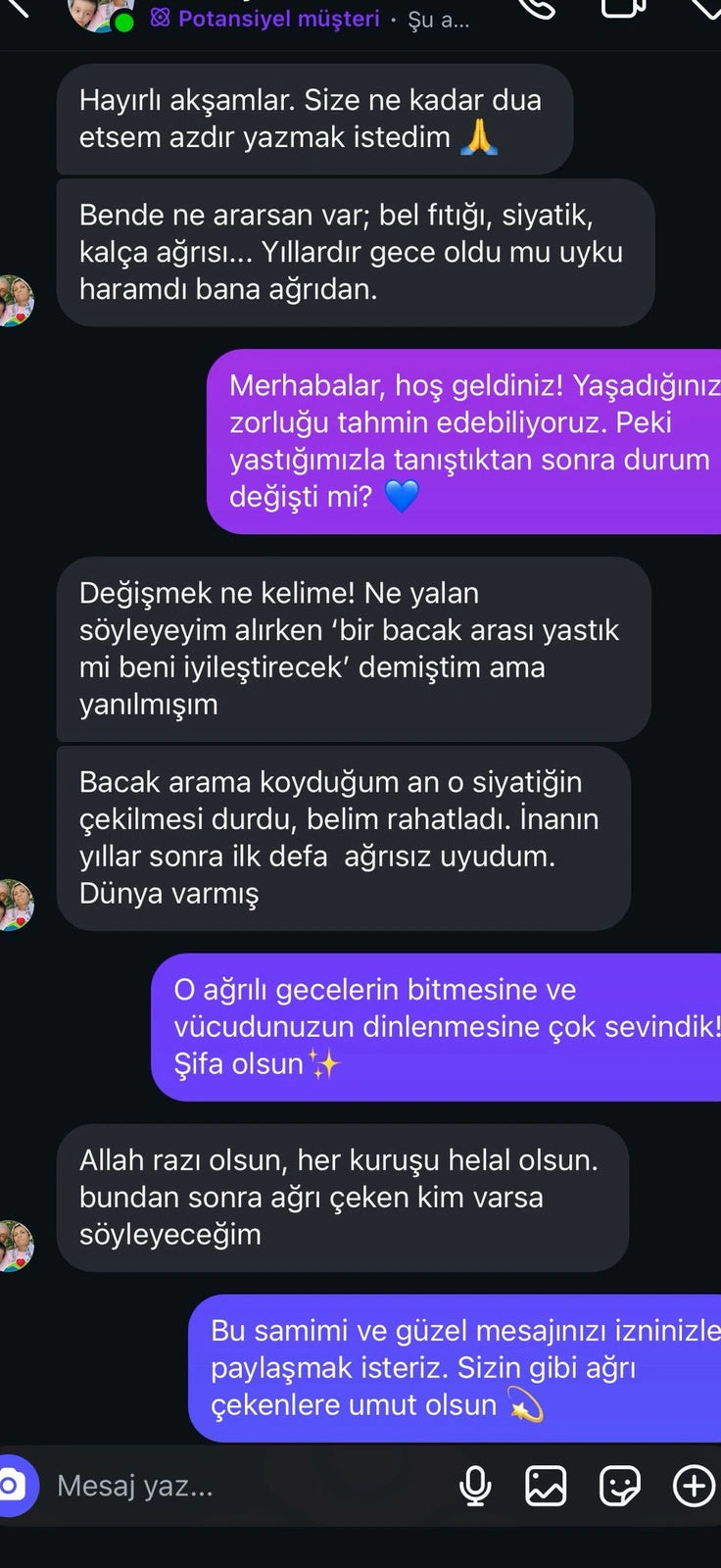This screenshot has height=1568, width=721.
Task: Open the contact's profile picture in header
Action: [98, 14]
